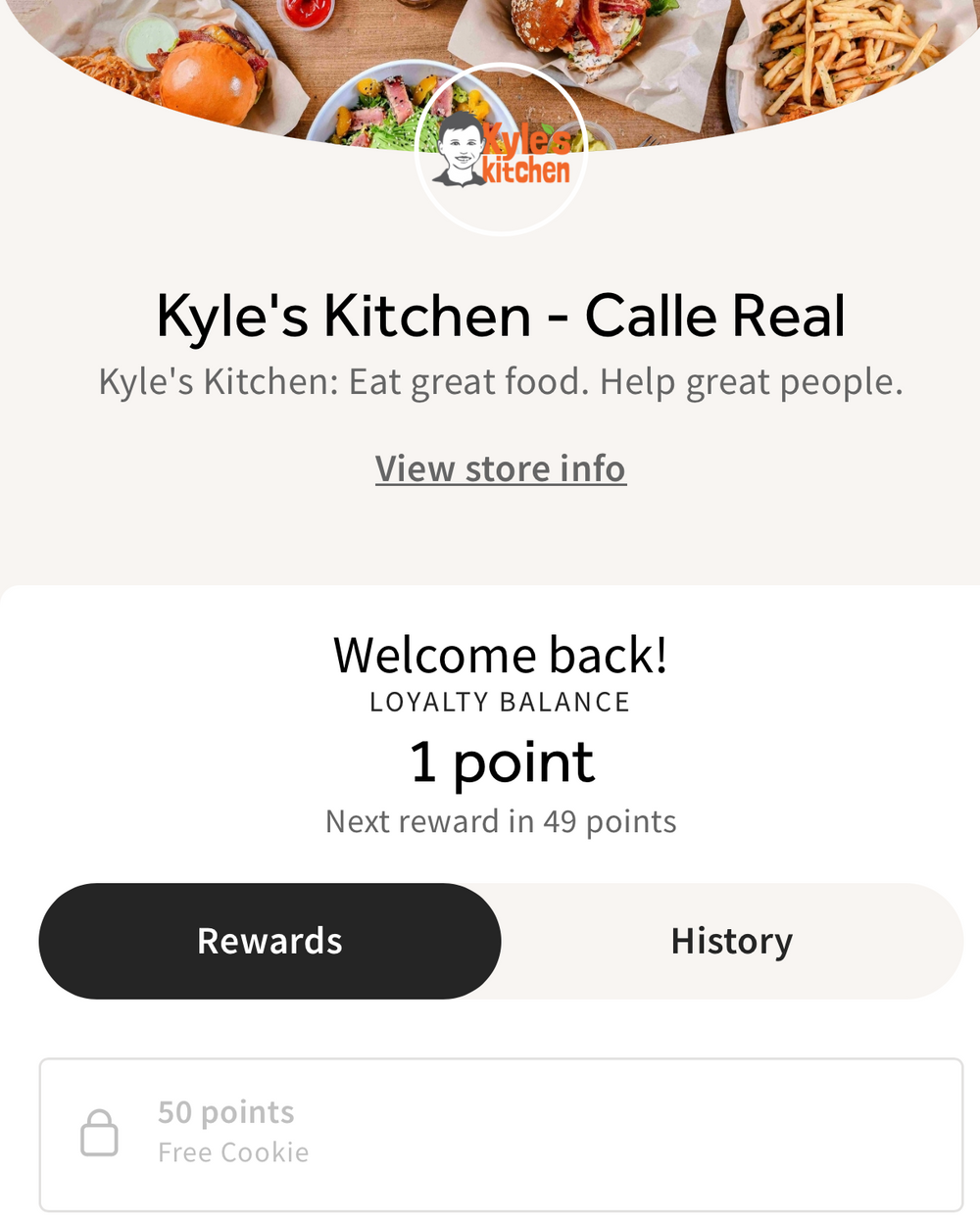
Task: Click 'Next reward in 49 points' text
Action: click(x=501, y=821)
